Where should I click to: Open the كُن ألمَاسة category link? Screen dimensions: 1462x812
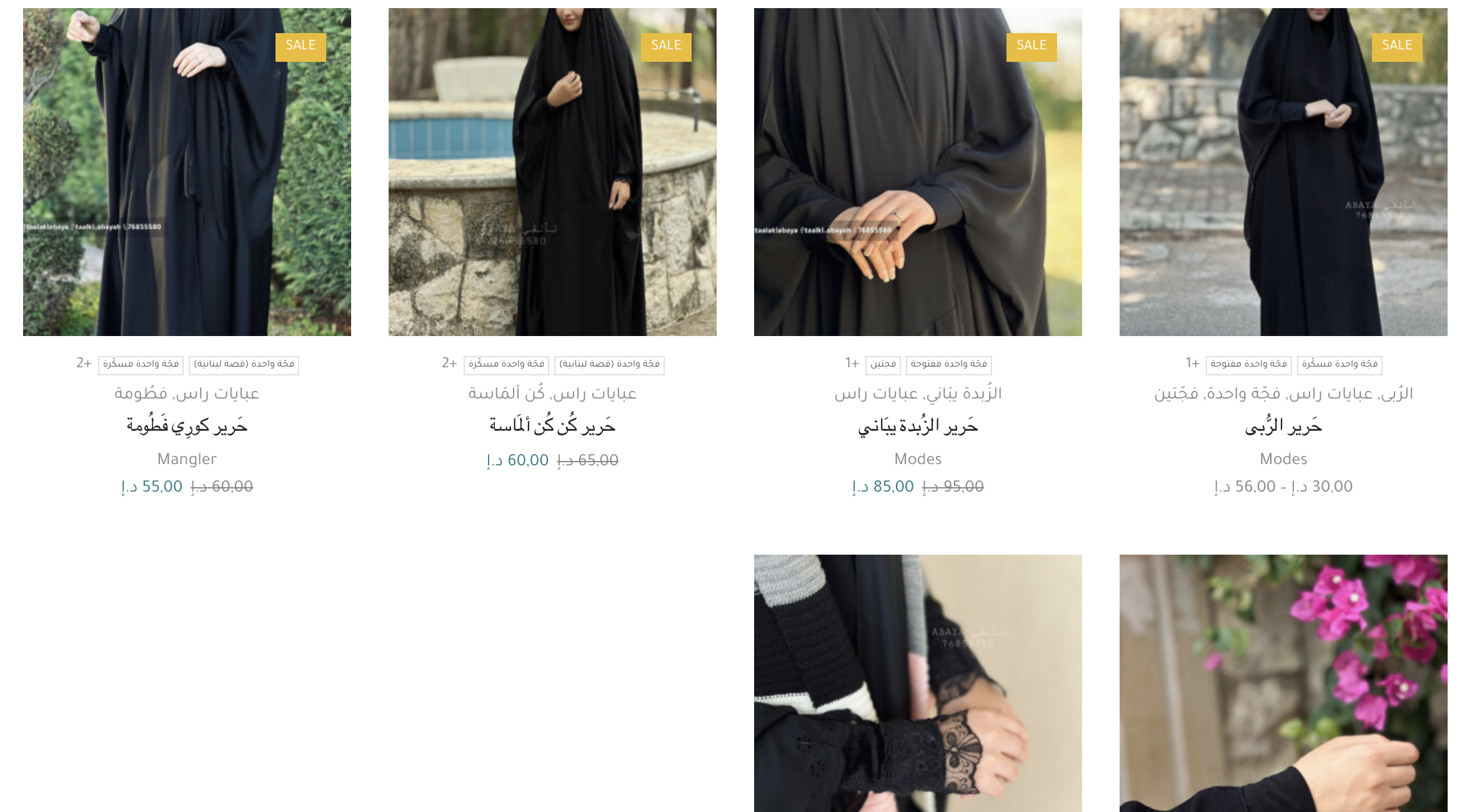coord(506,394)
